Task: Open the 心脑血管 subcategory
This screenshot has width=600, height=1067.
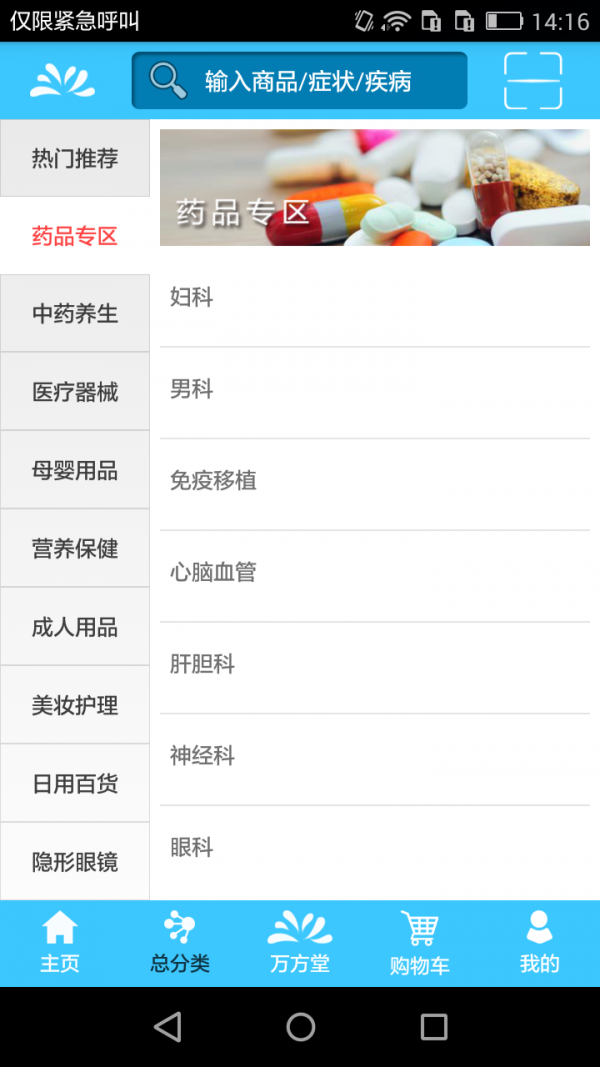Action: pyautogui.click(x=374, y=573)
